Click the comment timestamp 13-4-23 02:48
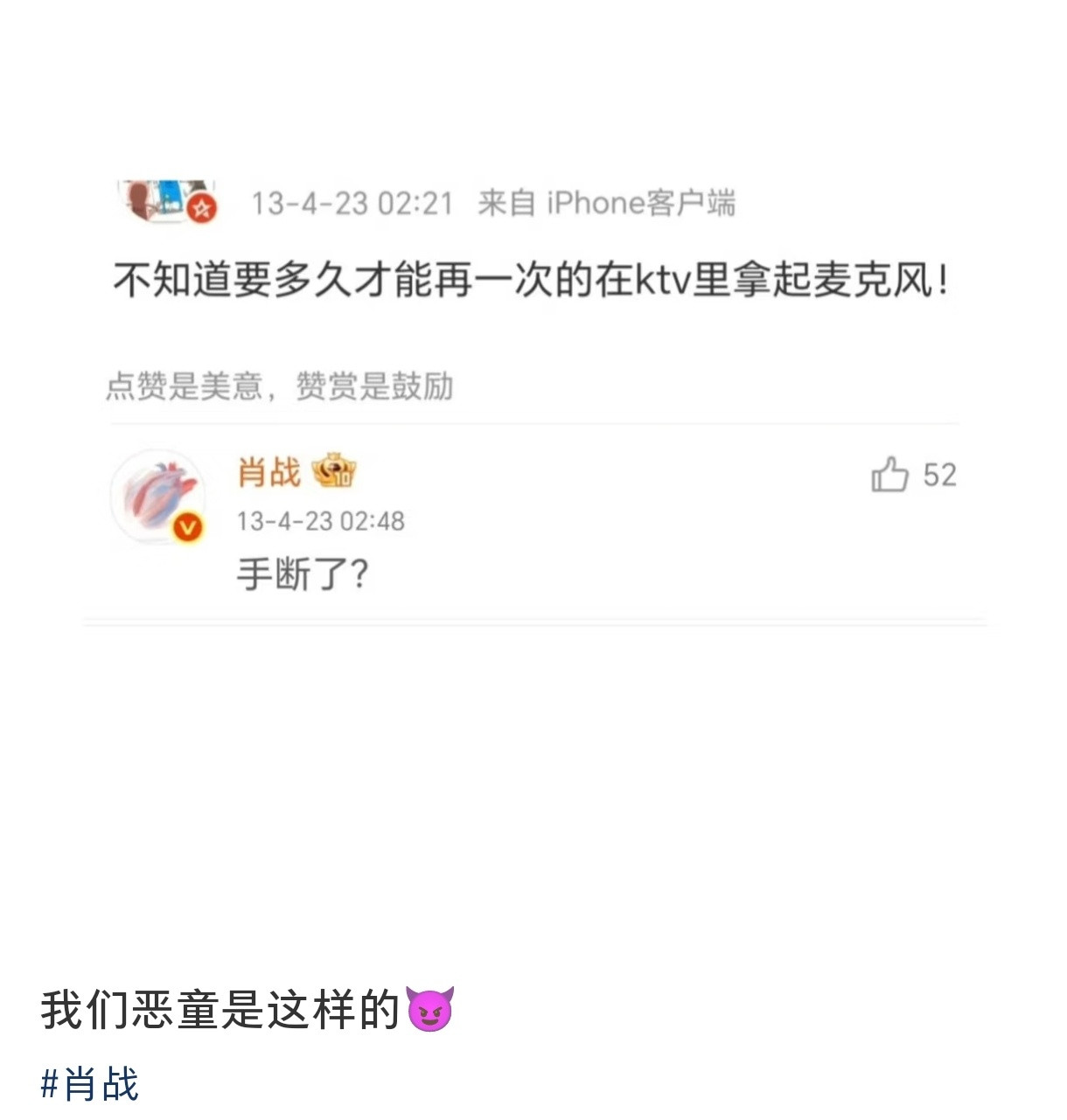The height and width of the screenshot is (1120, 1067). [322, 522]
